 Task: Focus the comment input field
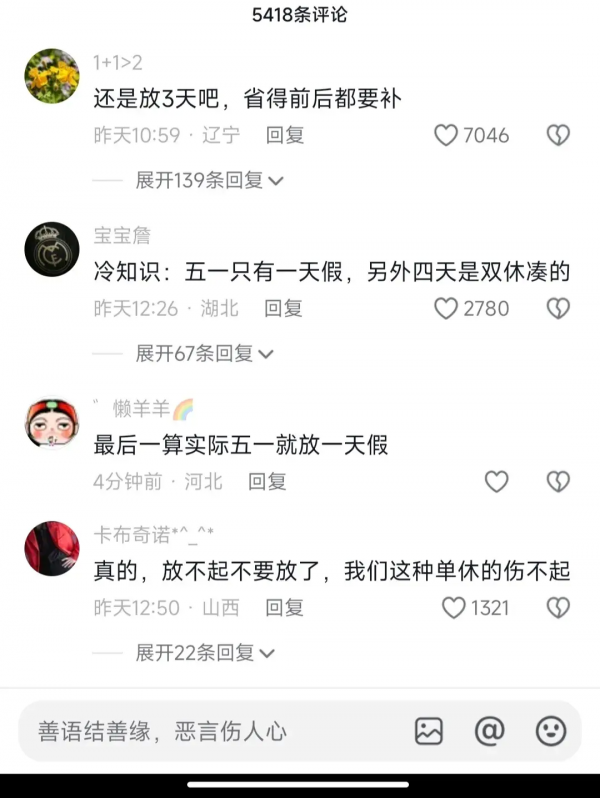(x=200, y=731)
